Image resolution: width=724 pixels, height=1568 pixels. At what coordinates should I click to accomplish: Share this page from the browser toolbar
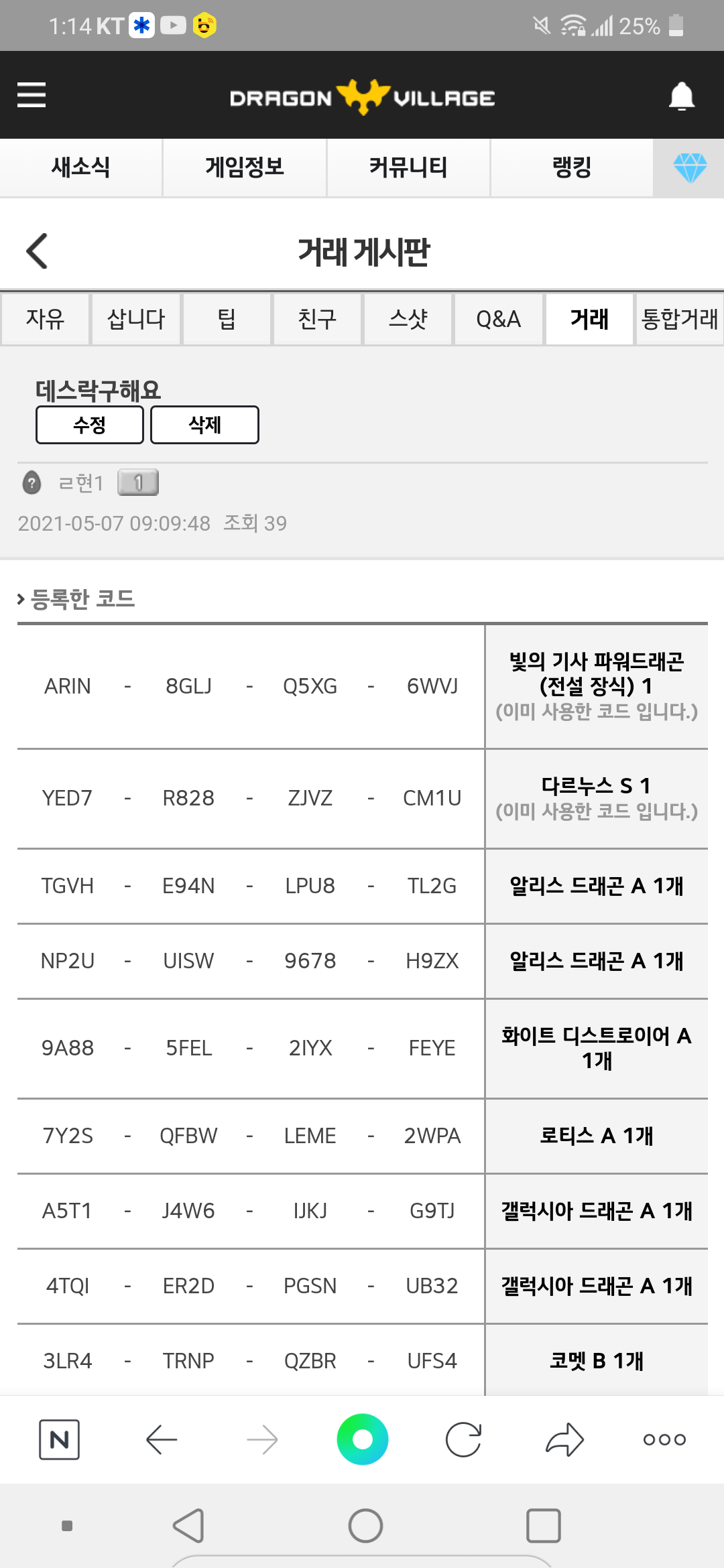[x=564, y=1439]
